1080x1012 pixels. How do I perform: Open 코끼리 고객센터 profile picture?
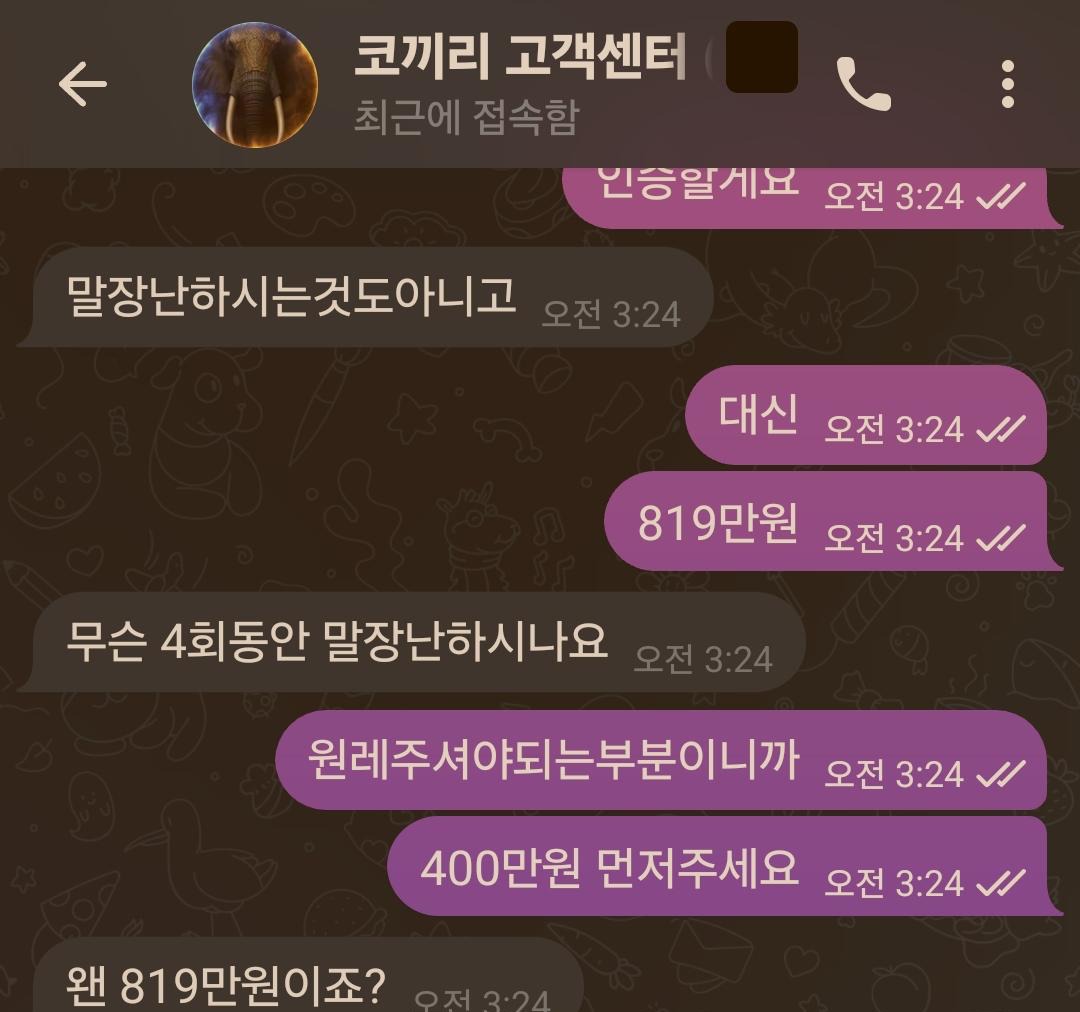coord(254,85)
